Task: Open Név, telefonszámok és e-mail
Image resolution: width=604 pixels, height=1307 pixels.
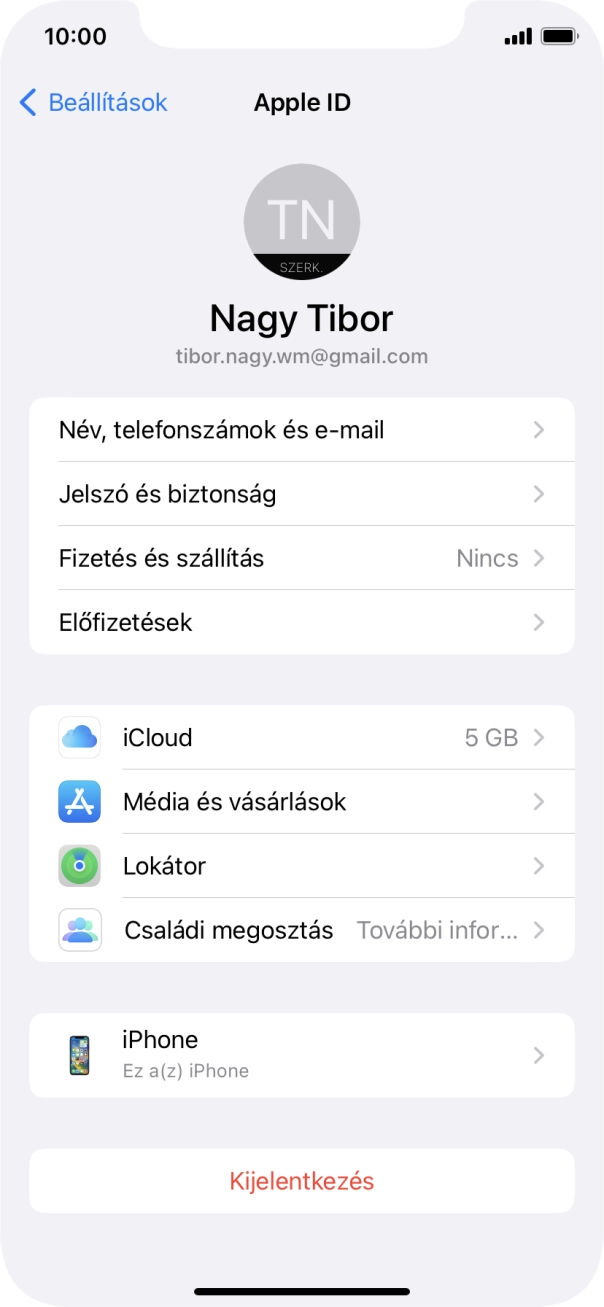Action: [x=302, y=430]
